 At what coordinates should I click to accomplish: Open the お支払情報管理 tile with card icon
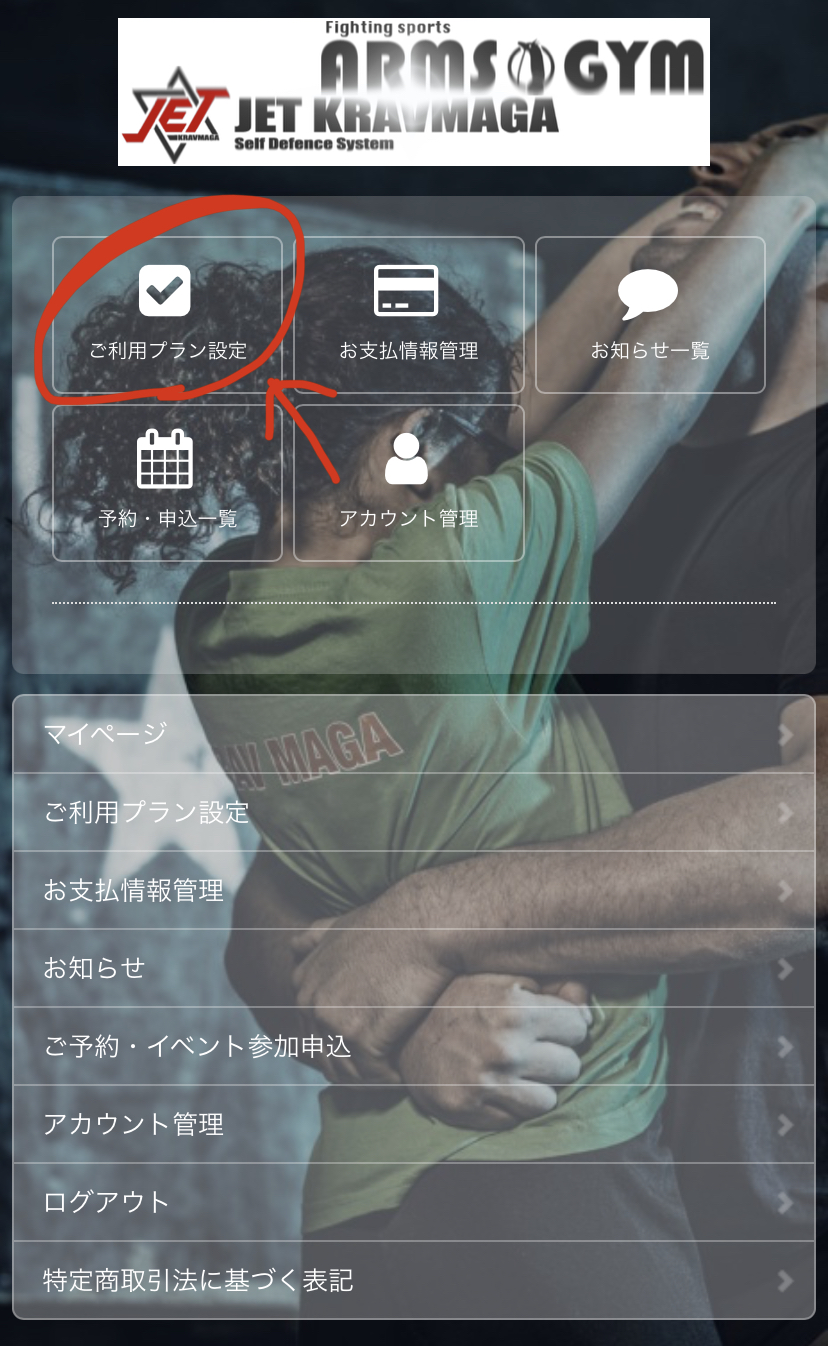409,315
